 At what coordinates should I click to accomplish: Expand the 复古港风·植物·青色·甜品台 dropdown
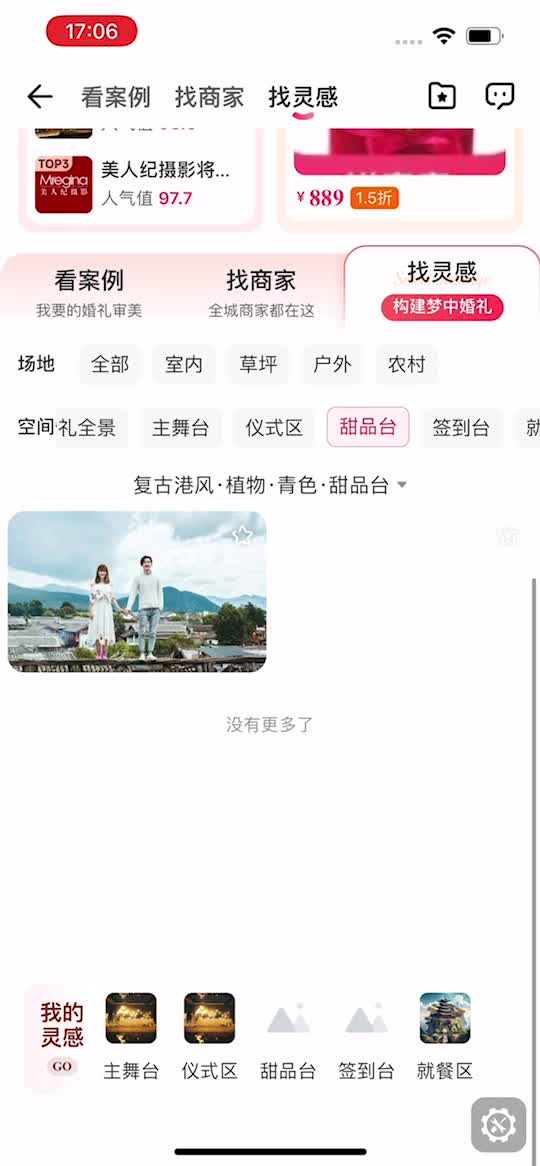(x=270, y=486)
